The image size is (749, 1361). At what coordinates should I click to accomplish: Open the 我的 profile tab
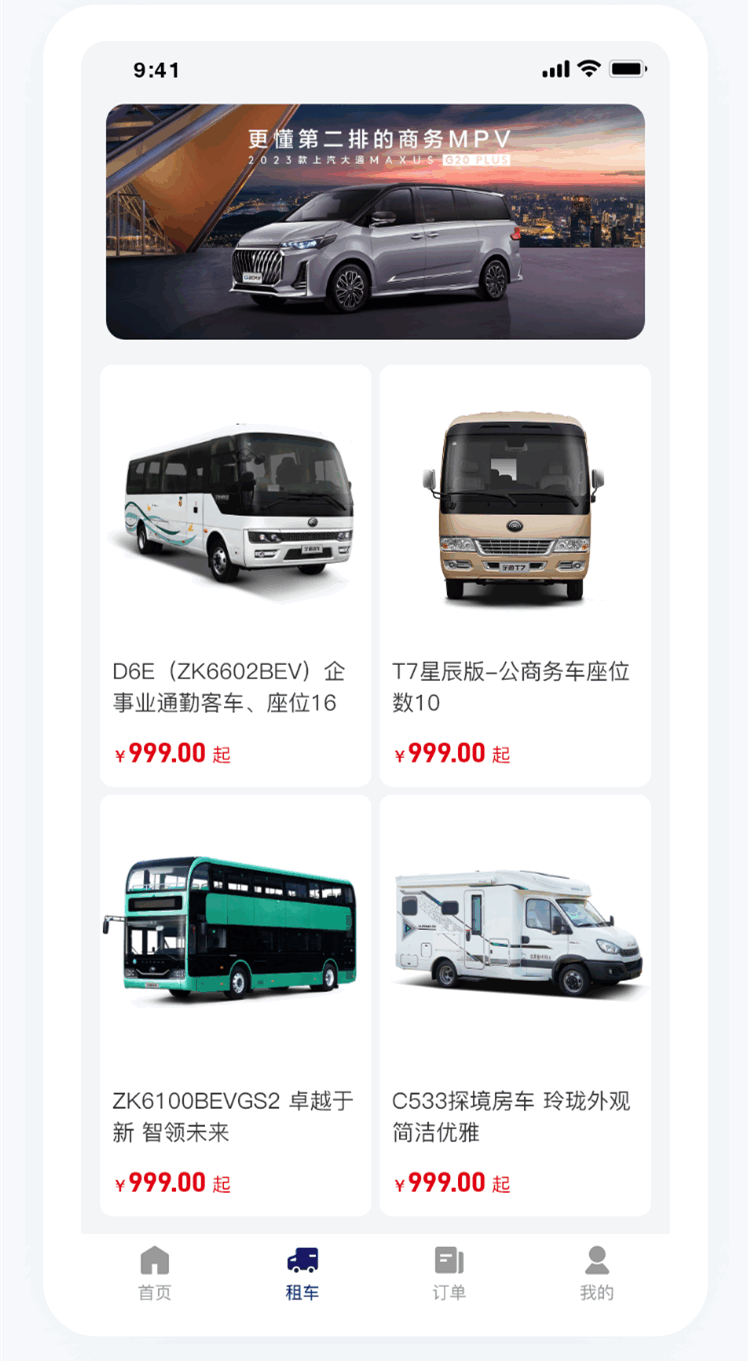click(x=596, y=1273)
